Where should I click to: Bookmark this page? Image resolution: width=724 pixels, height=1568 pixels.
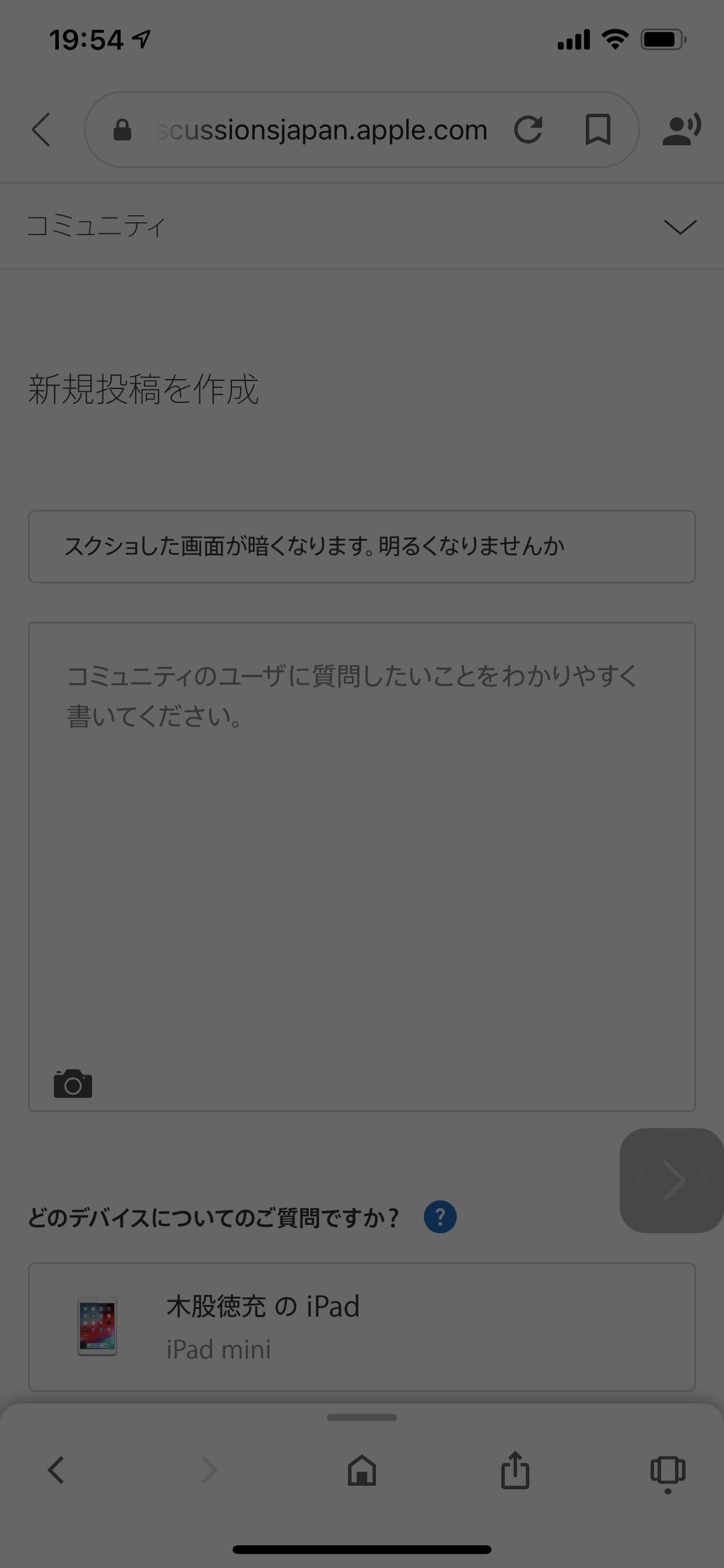[598, 129]
